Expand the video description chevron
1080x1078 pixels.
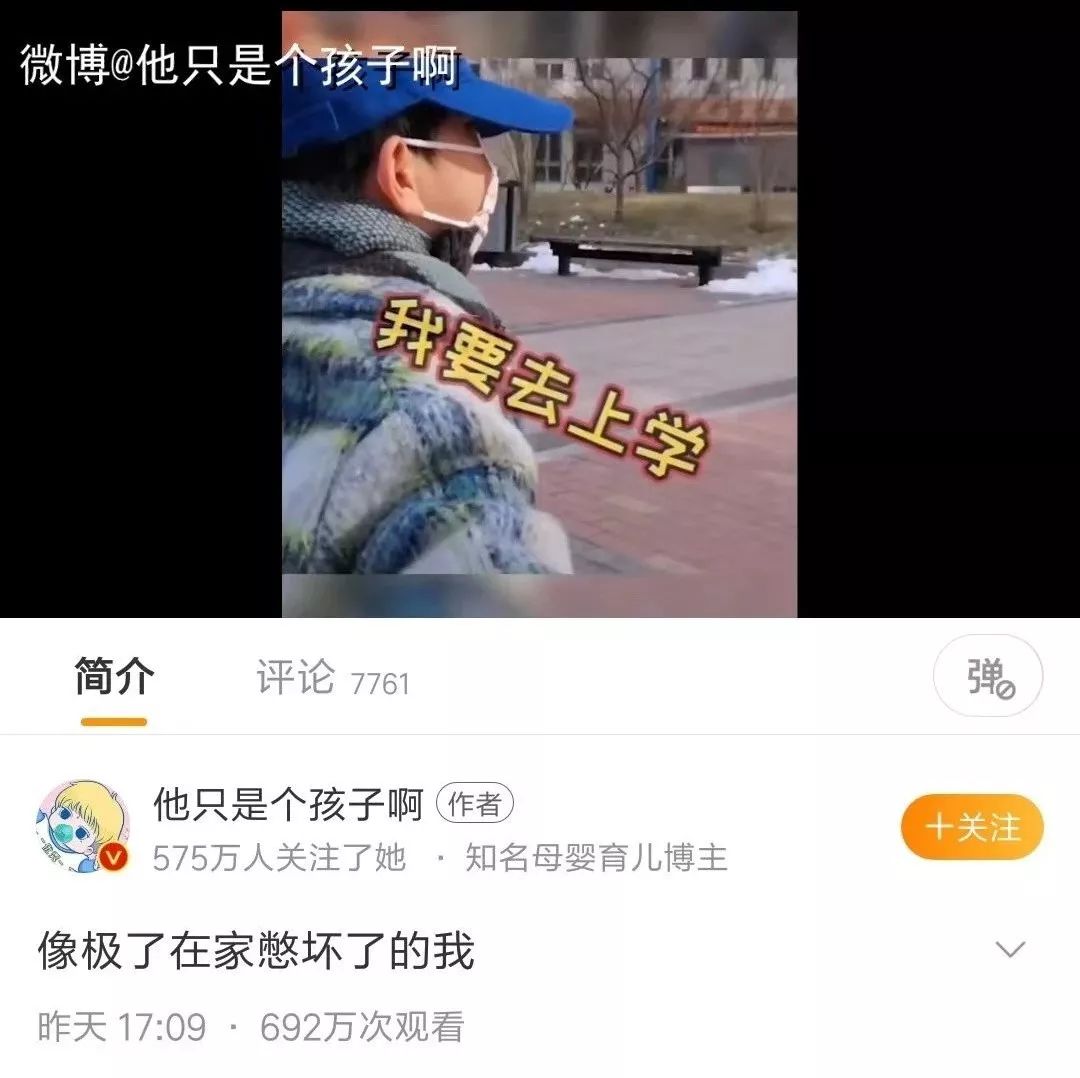click(1011, 949)
